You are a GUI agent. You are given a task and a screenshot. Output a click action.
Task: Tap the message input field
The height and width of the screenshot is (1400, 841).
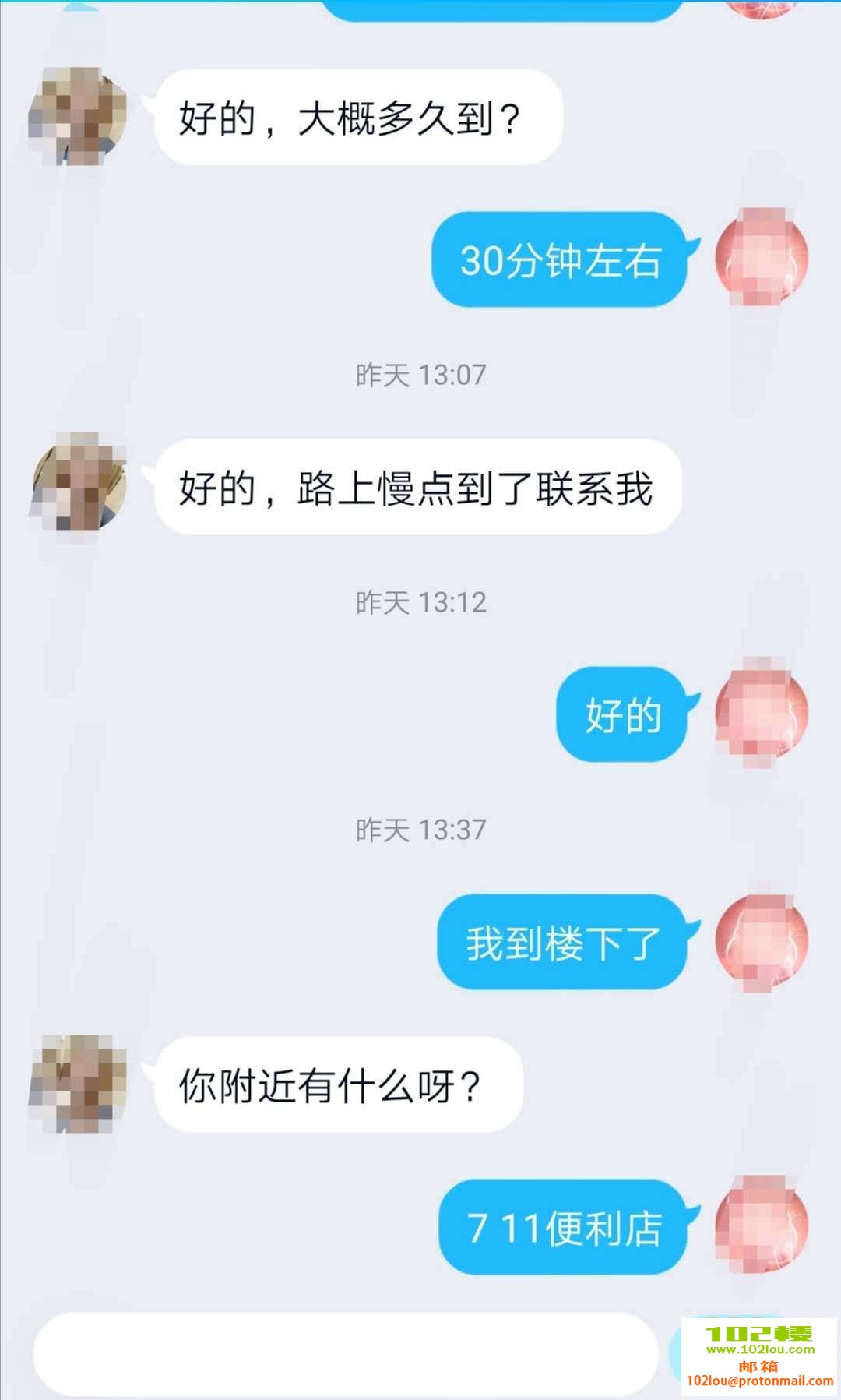[346, 1354]
